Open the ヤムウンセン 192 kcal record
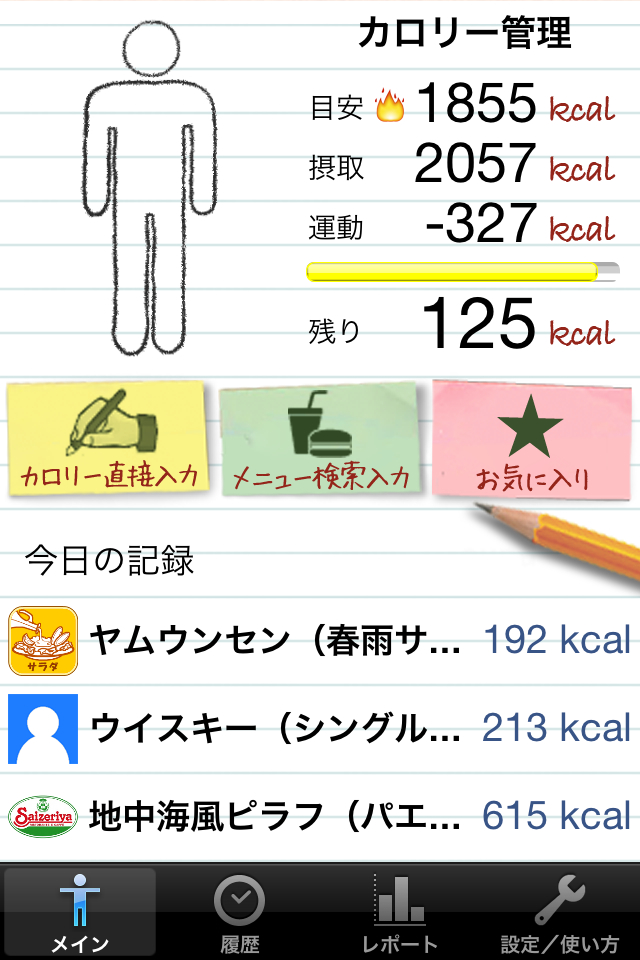Screen dimensions: 640x960 click(x=320, y=640)
